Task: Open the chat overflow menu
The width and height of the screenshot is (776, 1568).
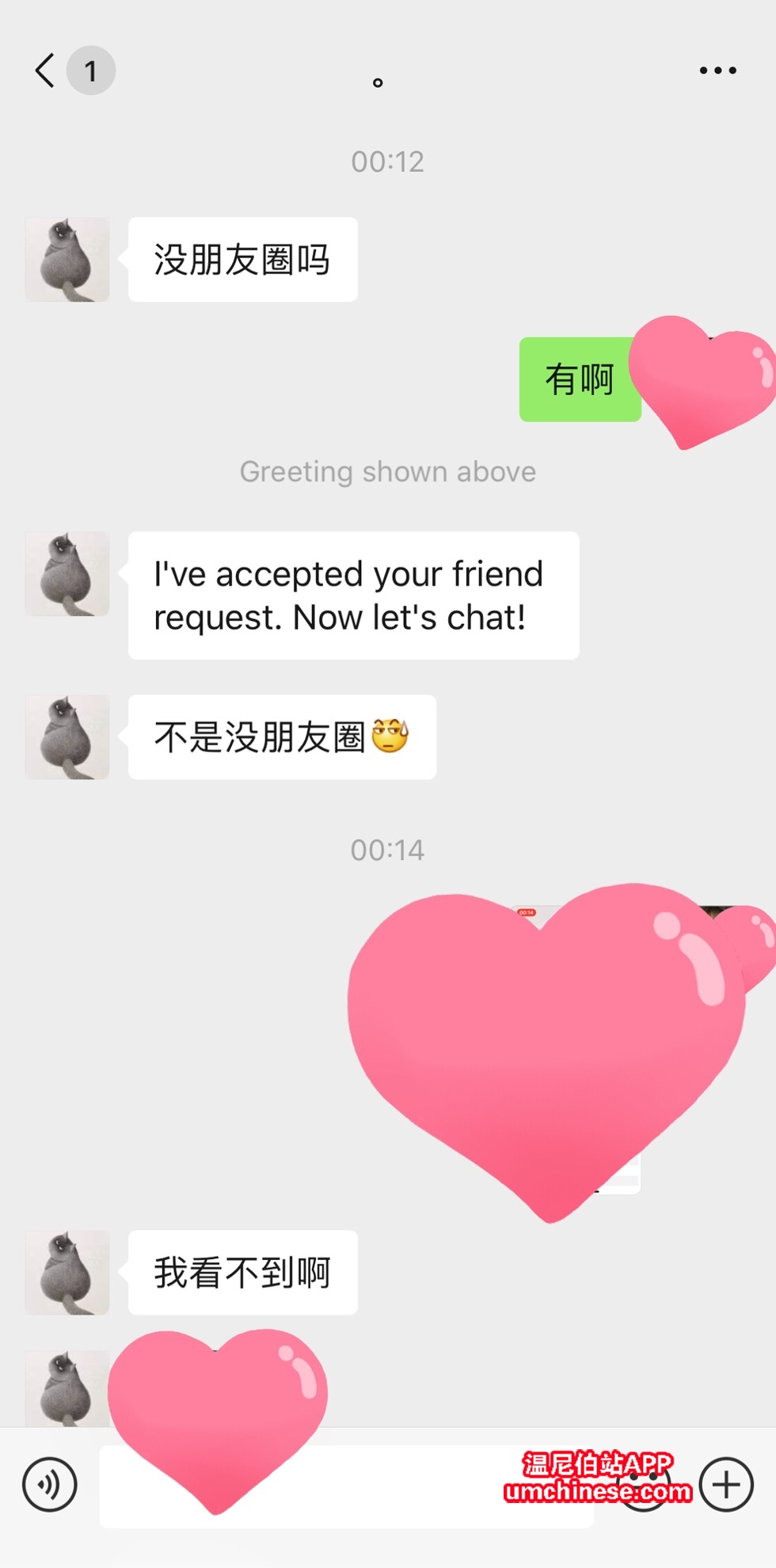Action: click(717, 70)
